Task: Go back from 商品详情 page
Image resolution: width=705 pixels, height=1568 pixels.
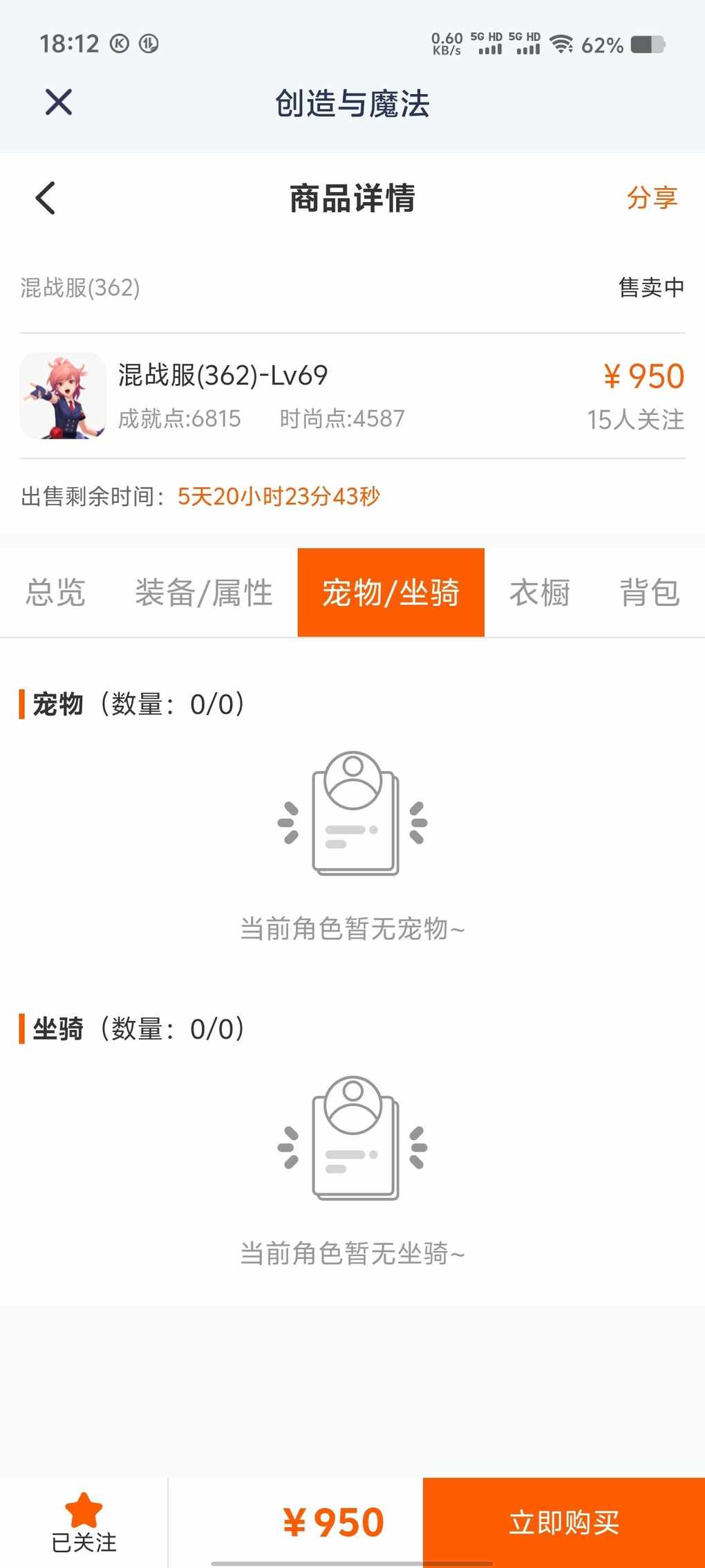Action: coord(46,199)
